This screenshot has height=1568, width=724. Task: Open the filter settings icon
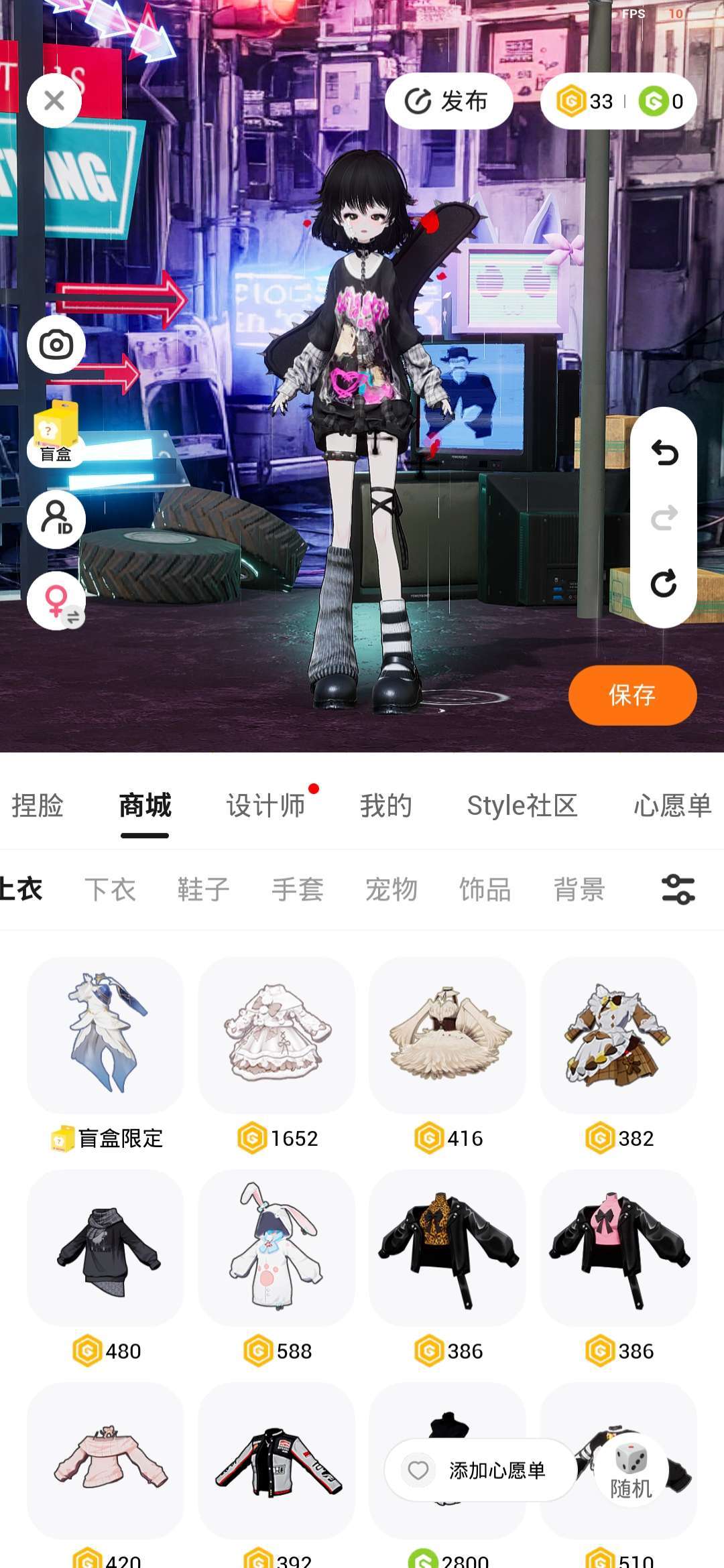[x=678, y=889]
